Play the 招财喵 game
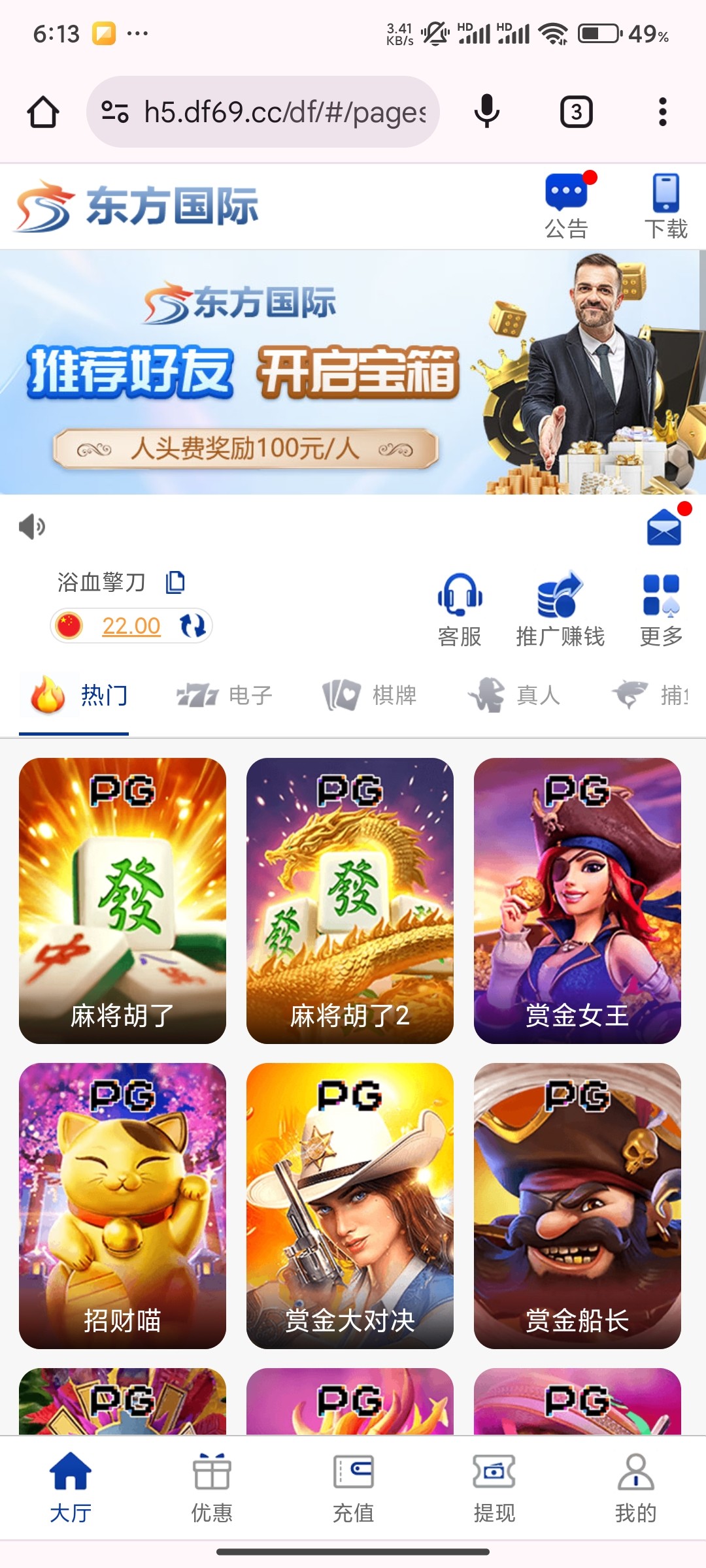The image size is (706, 1568). coord(122,1205)
